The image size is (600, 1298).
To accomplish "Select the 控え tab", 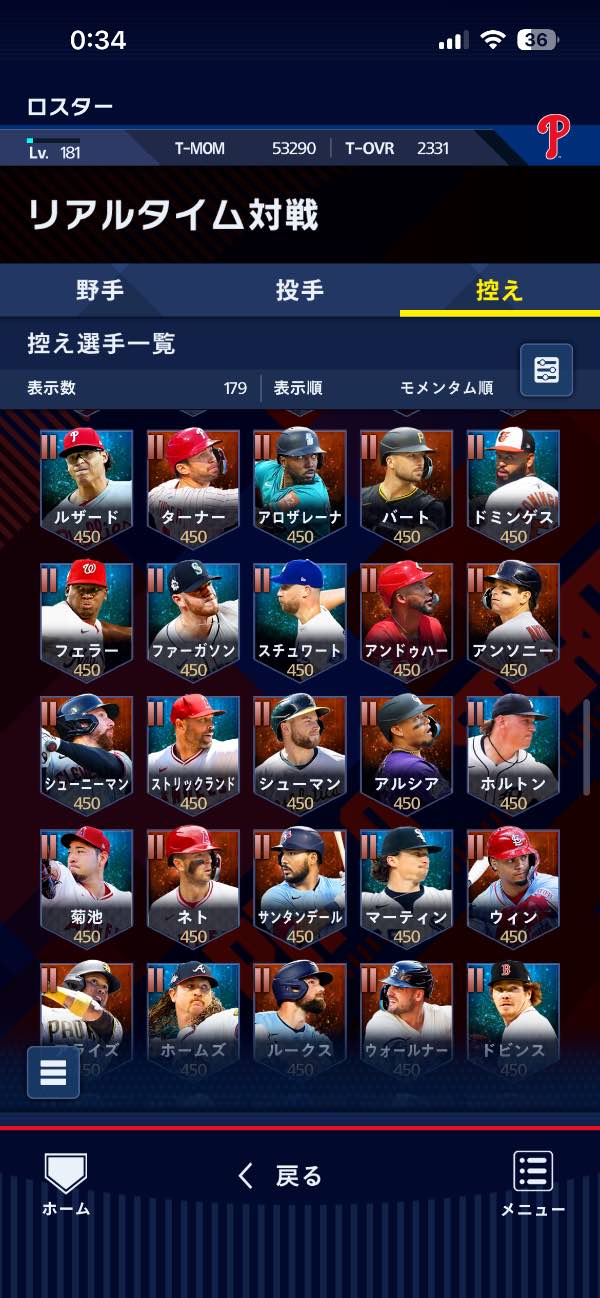I will (x=500, y=291).
